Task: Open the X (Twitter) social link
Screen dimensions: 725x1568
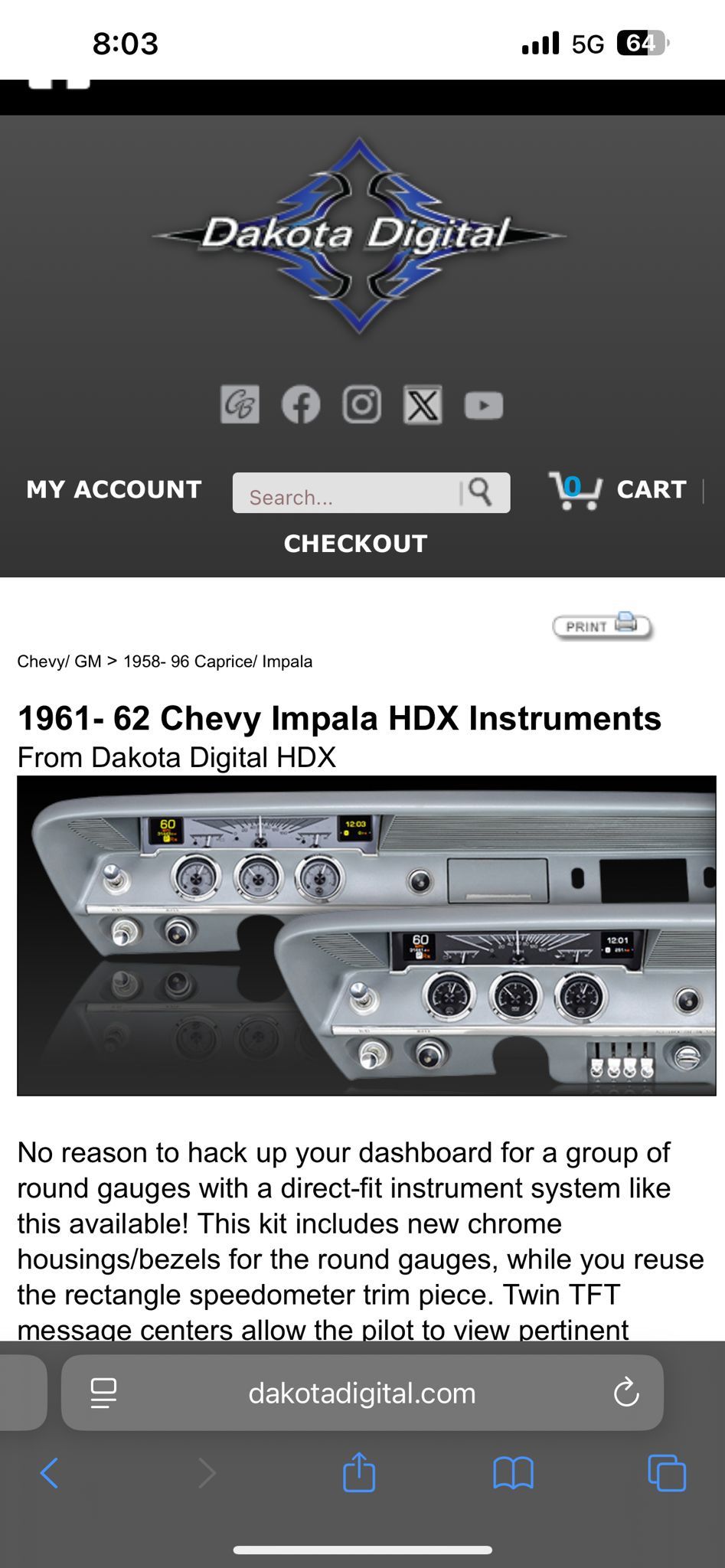Action: coord(423,404)
